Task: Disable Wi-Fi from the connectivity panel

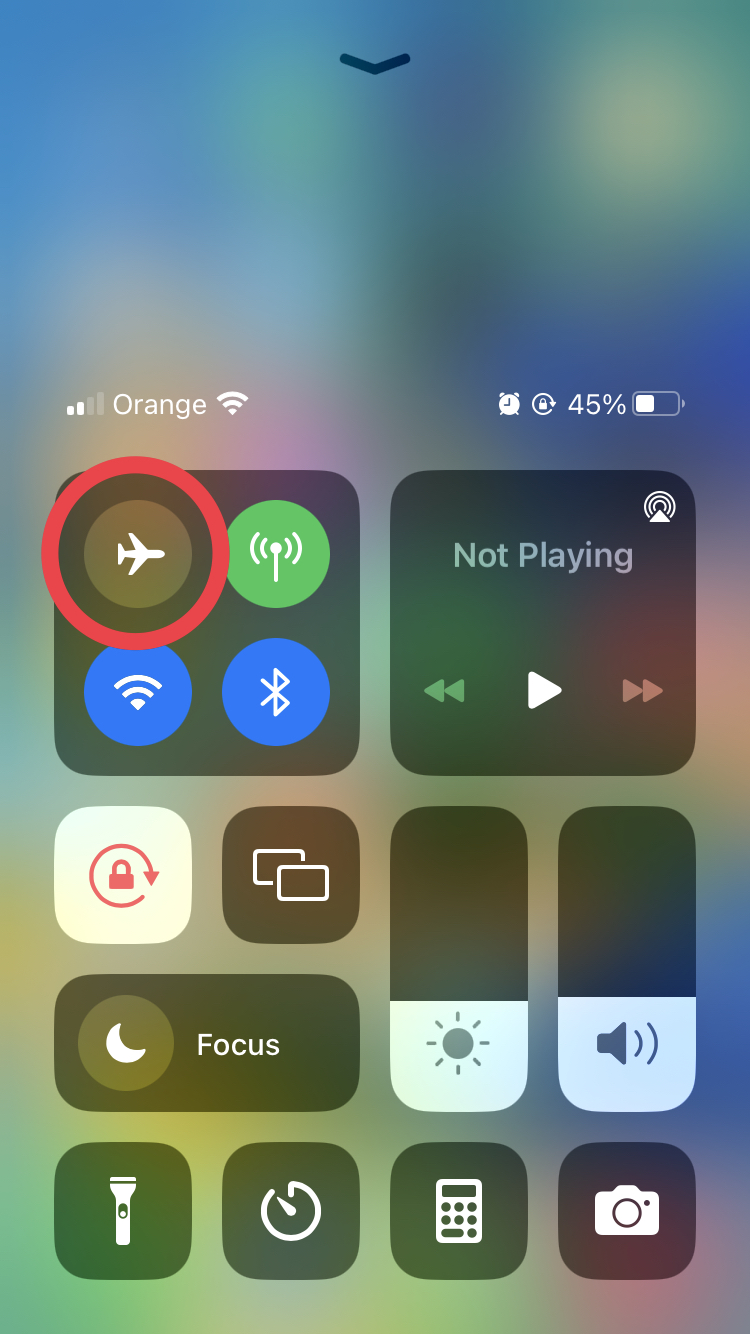Action: click(x=138, y=692)
